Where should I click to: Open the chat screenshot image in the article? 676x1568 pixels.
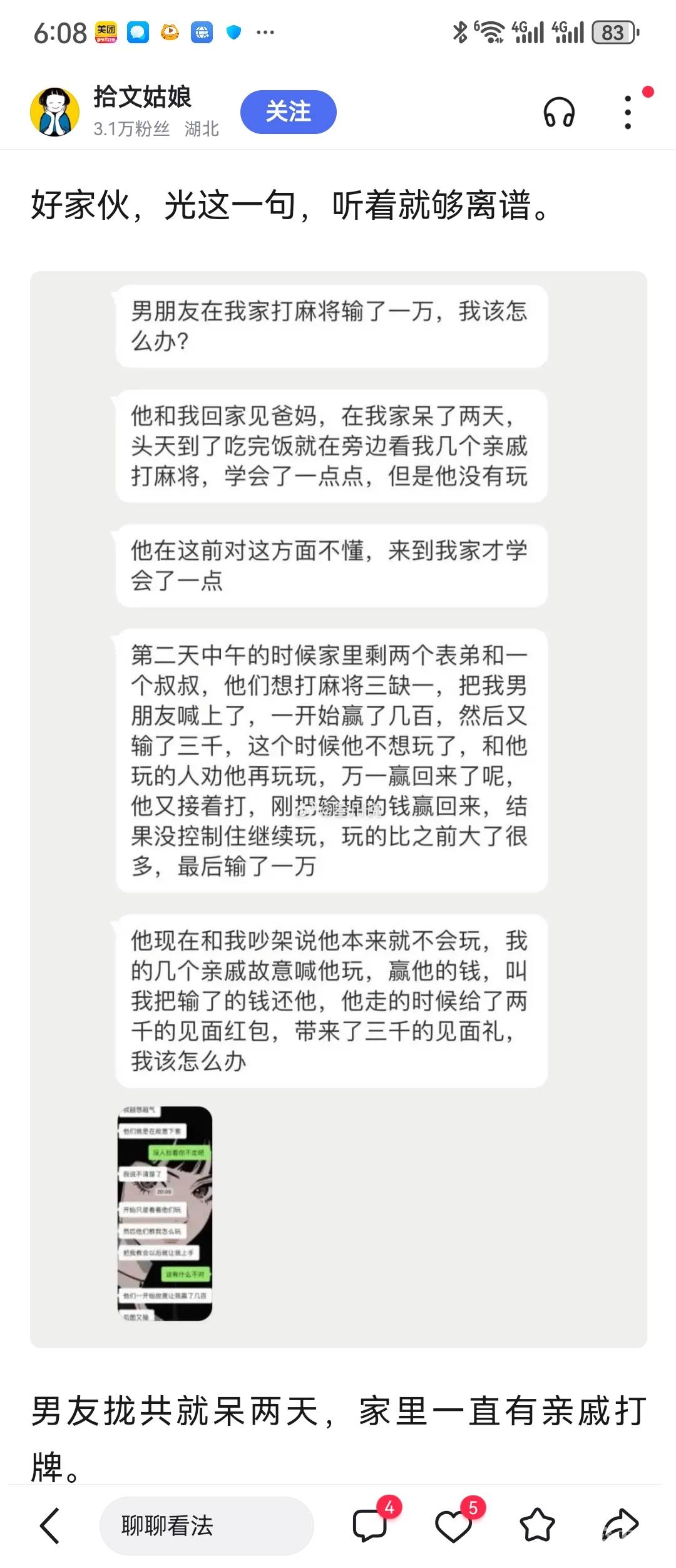(x=165, y=1213)
